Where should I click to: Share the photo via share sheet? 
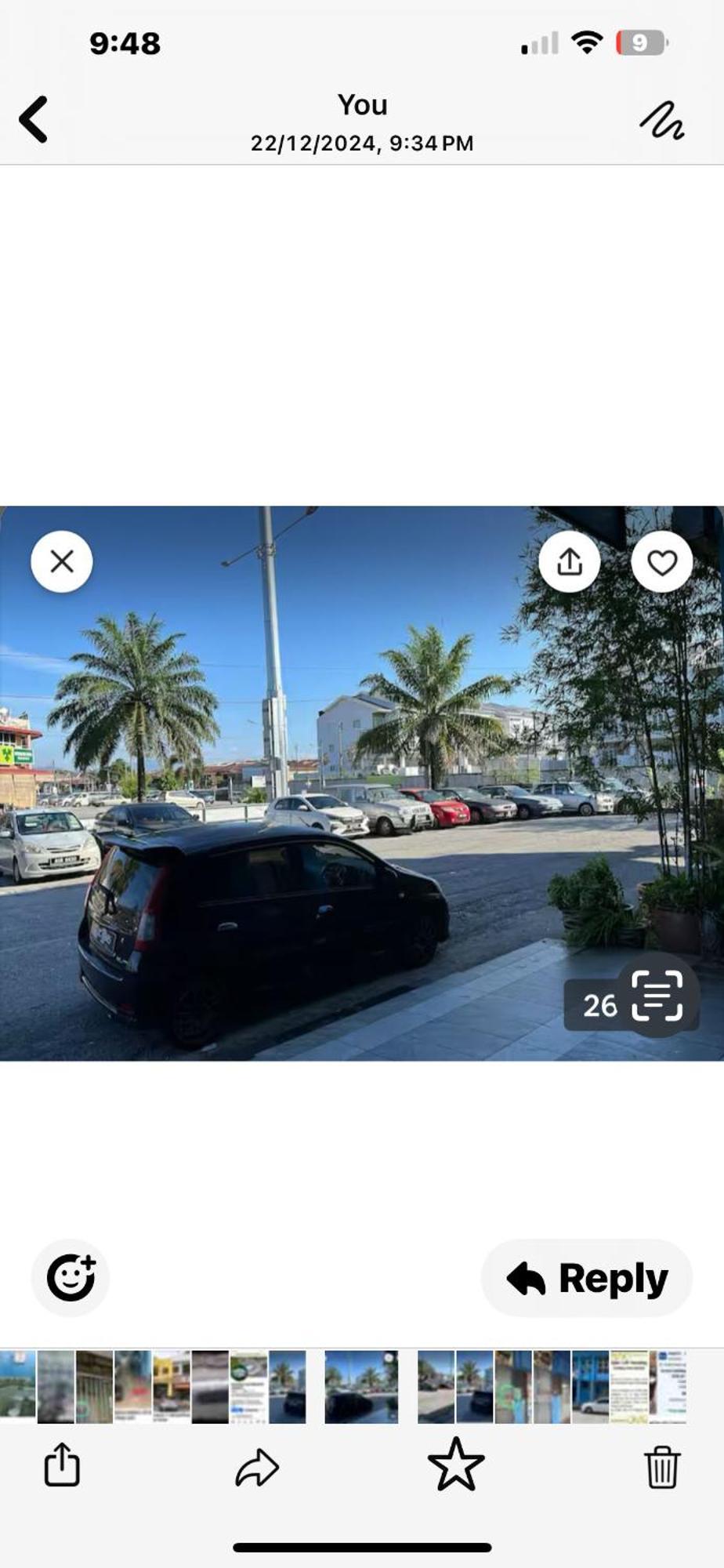click(x=62, y=1465)
